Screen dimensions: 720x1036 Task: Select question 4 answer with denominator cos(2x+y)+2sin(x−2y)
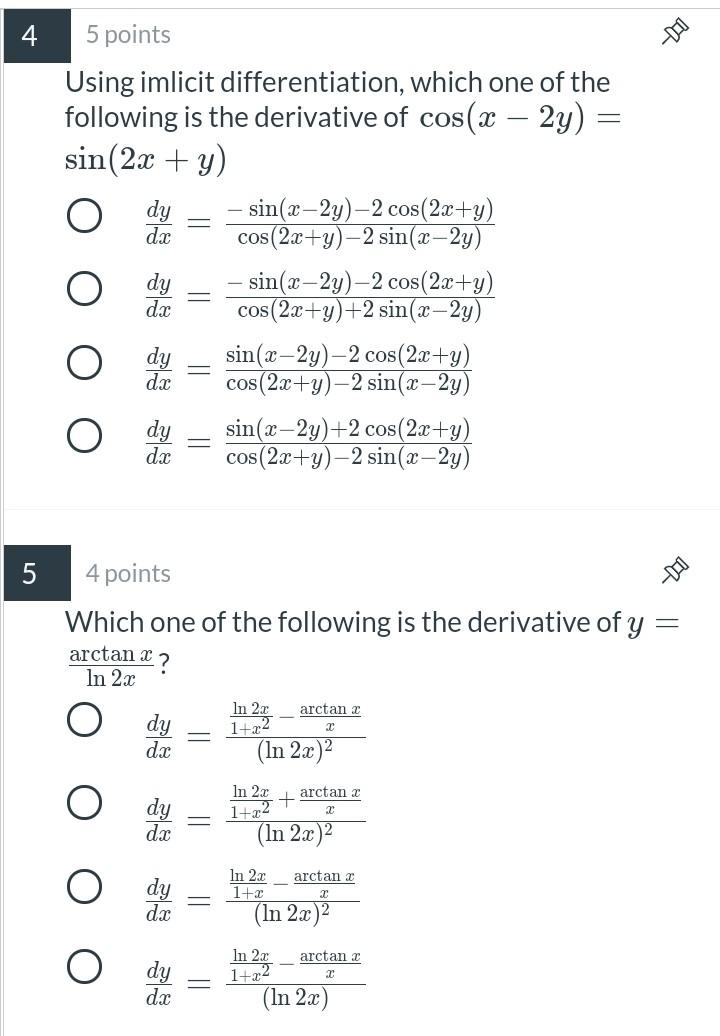point(85,287)
